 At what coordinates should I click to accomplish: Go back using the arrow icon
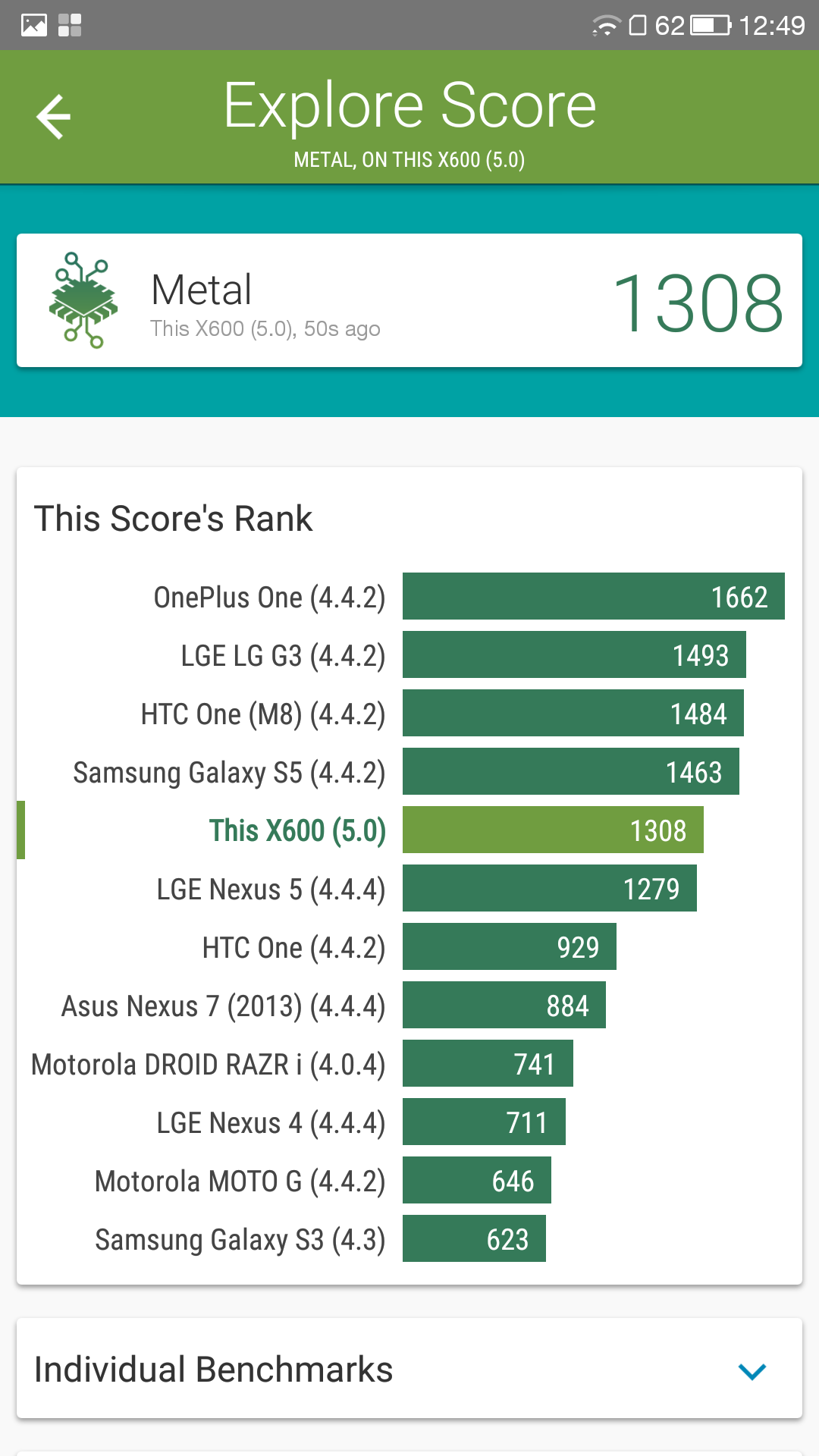click(x=53, y=117)
